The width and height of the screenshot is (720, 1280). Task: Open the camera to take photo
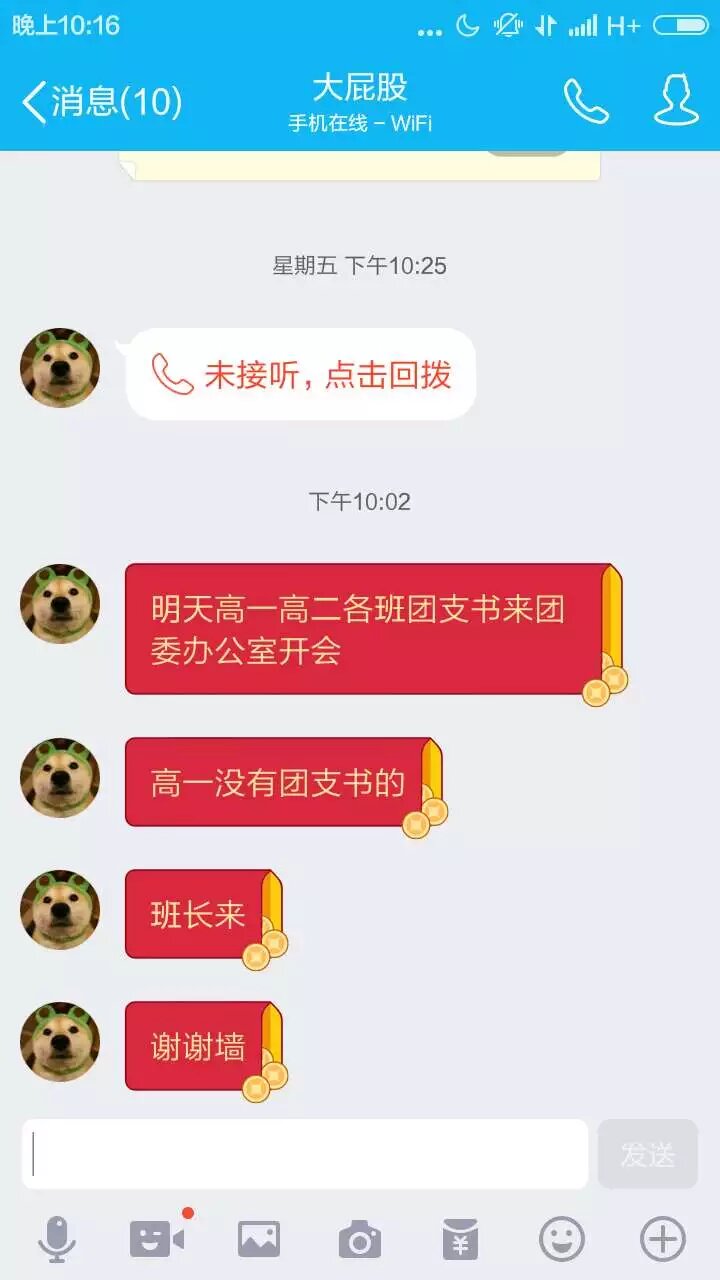coord(360,1240)
